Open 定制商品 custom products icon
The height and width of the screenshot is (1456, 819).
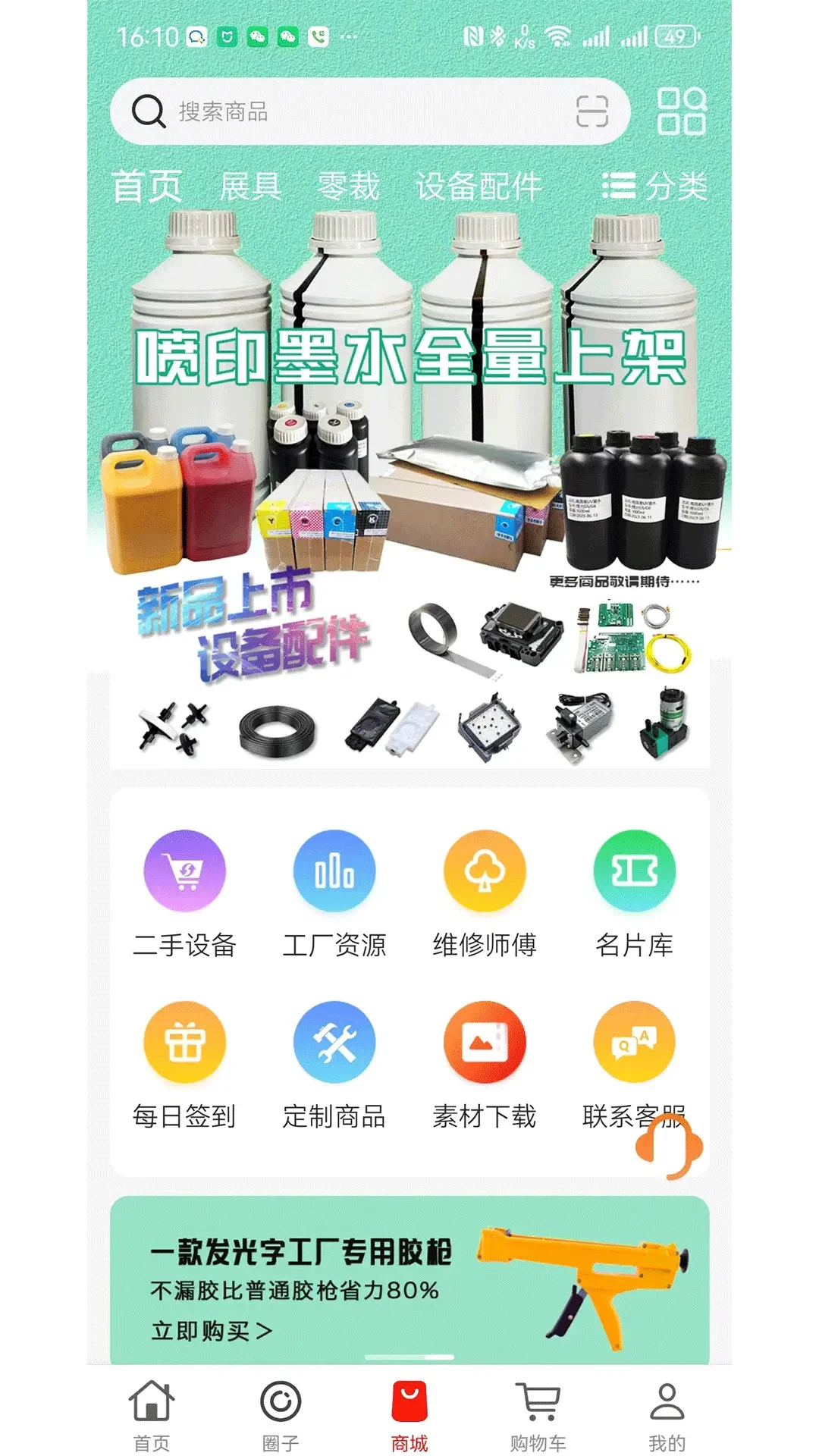coord(334,1042)
